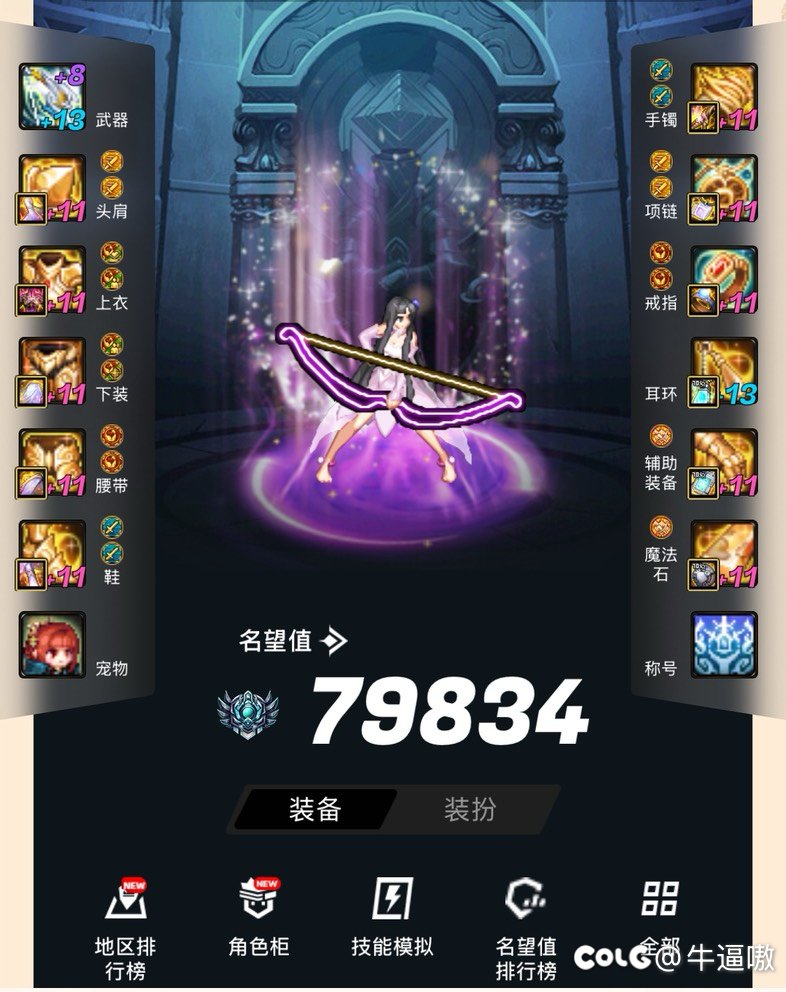The image size is (786, 992).
Task: View the 项链 equipment item
Action: click(x=723, y=189)
